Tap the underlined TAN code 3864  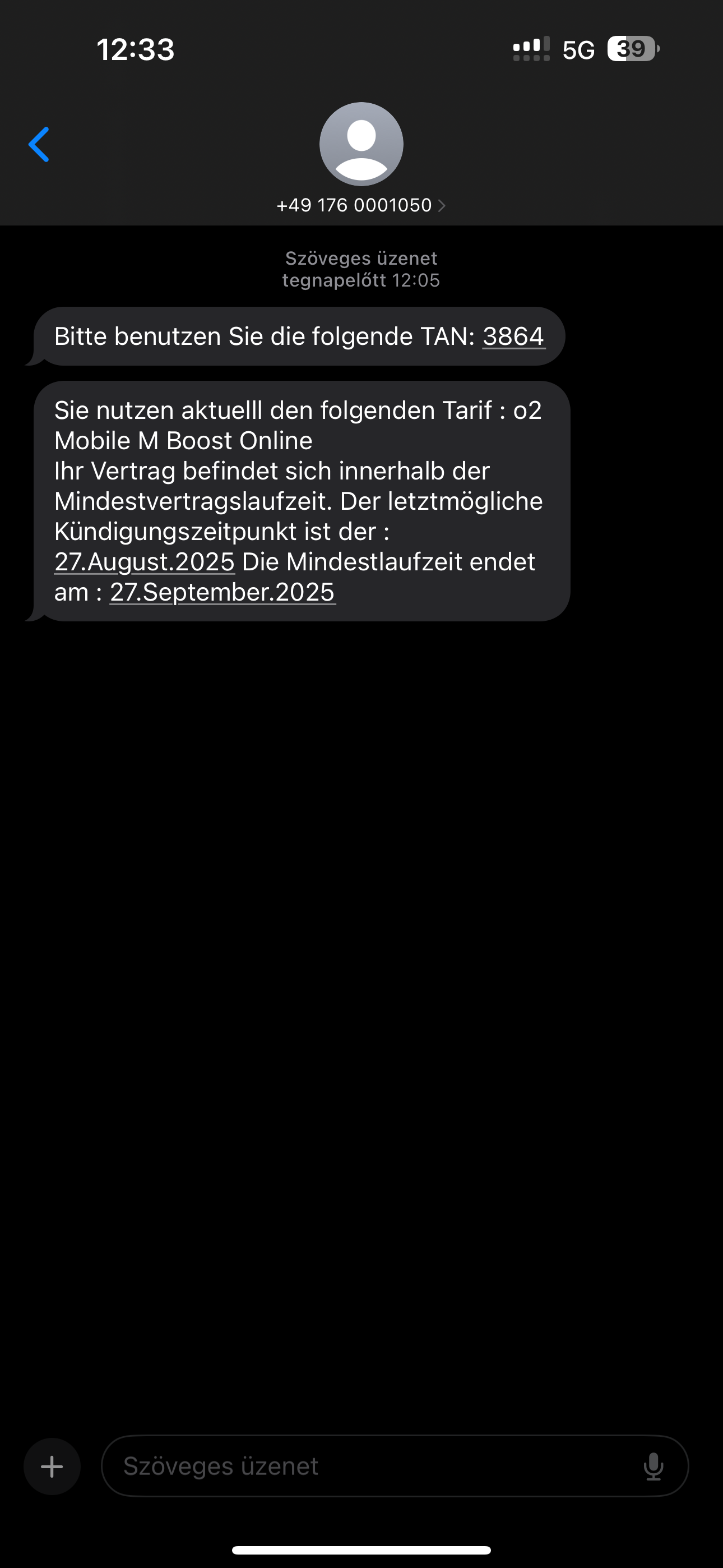click(513, 336)
